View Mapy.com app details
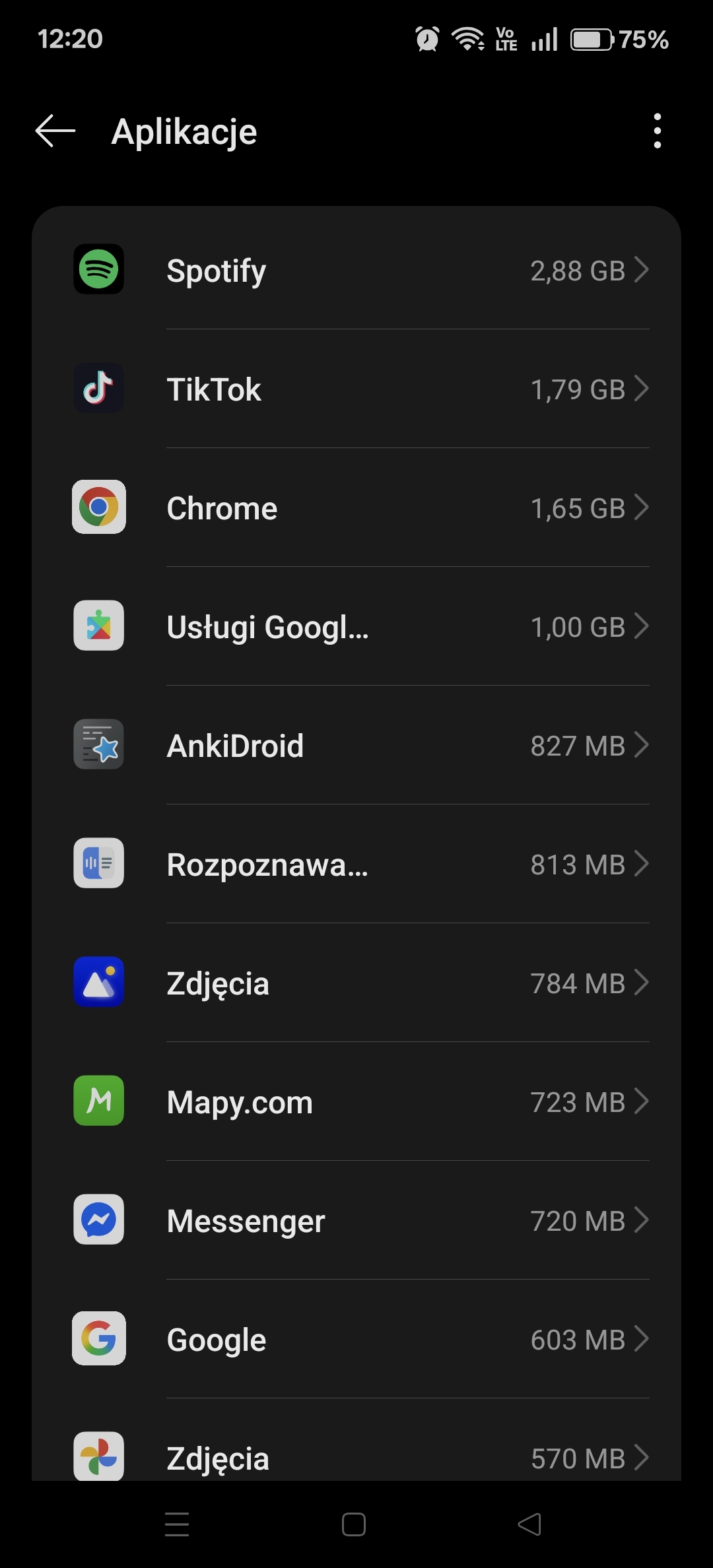 pos(356,1101)
